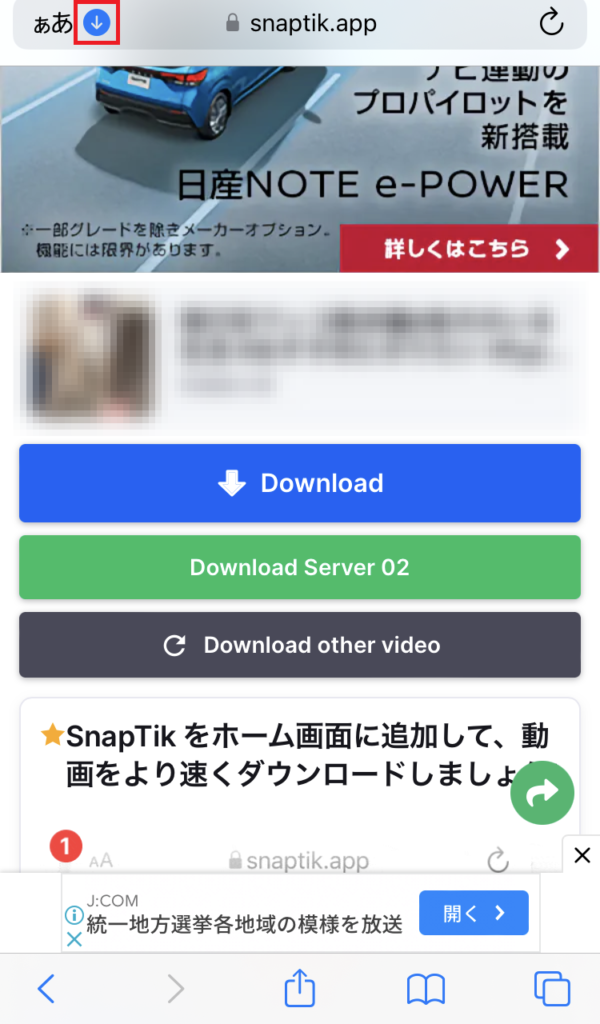
Task: Choose Download Server 02
Action: (x=300, y=567)
